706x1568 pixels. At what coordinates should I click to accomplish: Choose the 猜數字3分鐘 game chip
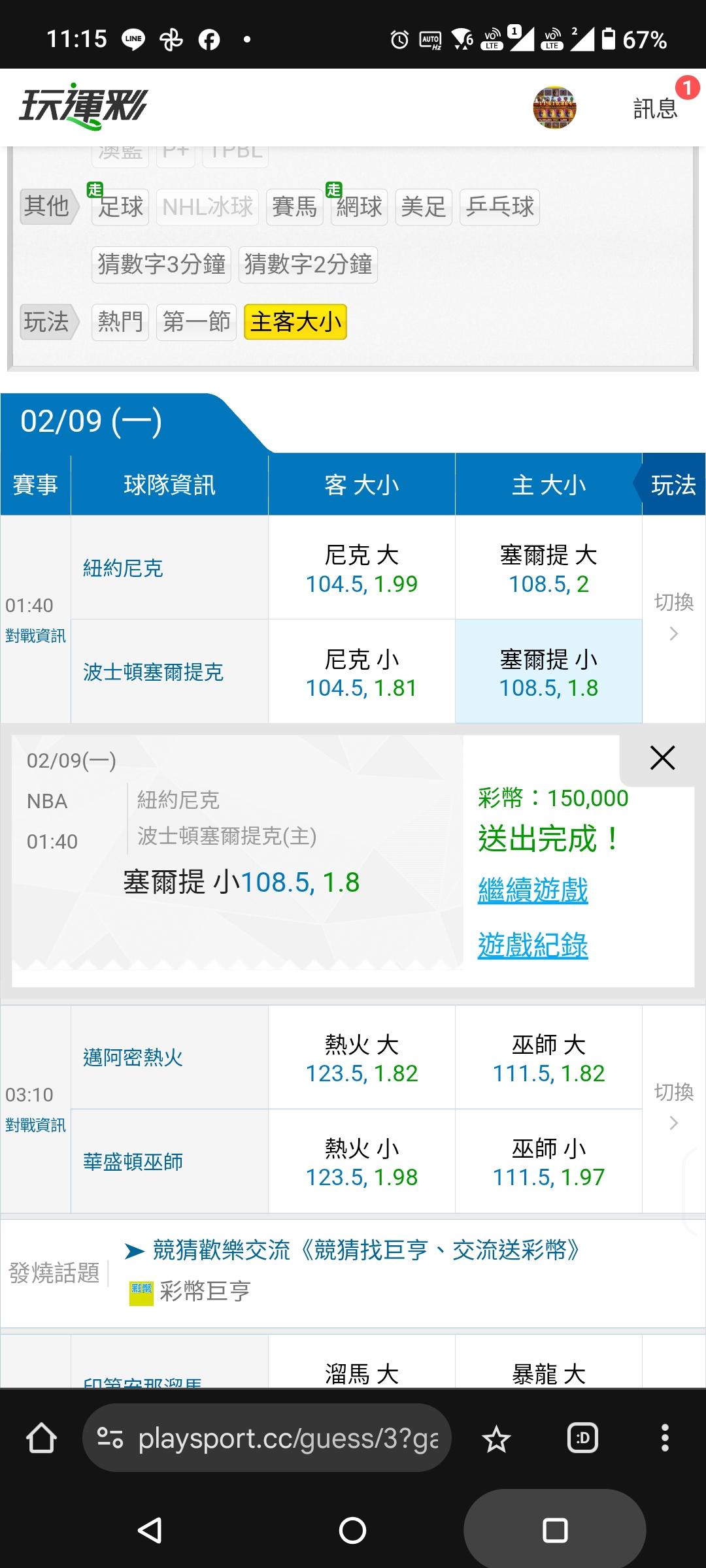(161, 265)
